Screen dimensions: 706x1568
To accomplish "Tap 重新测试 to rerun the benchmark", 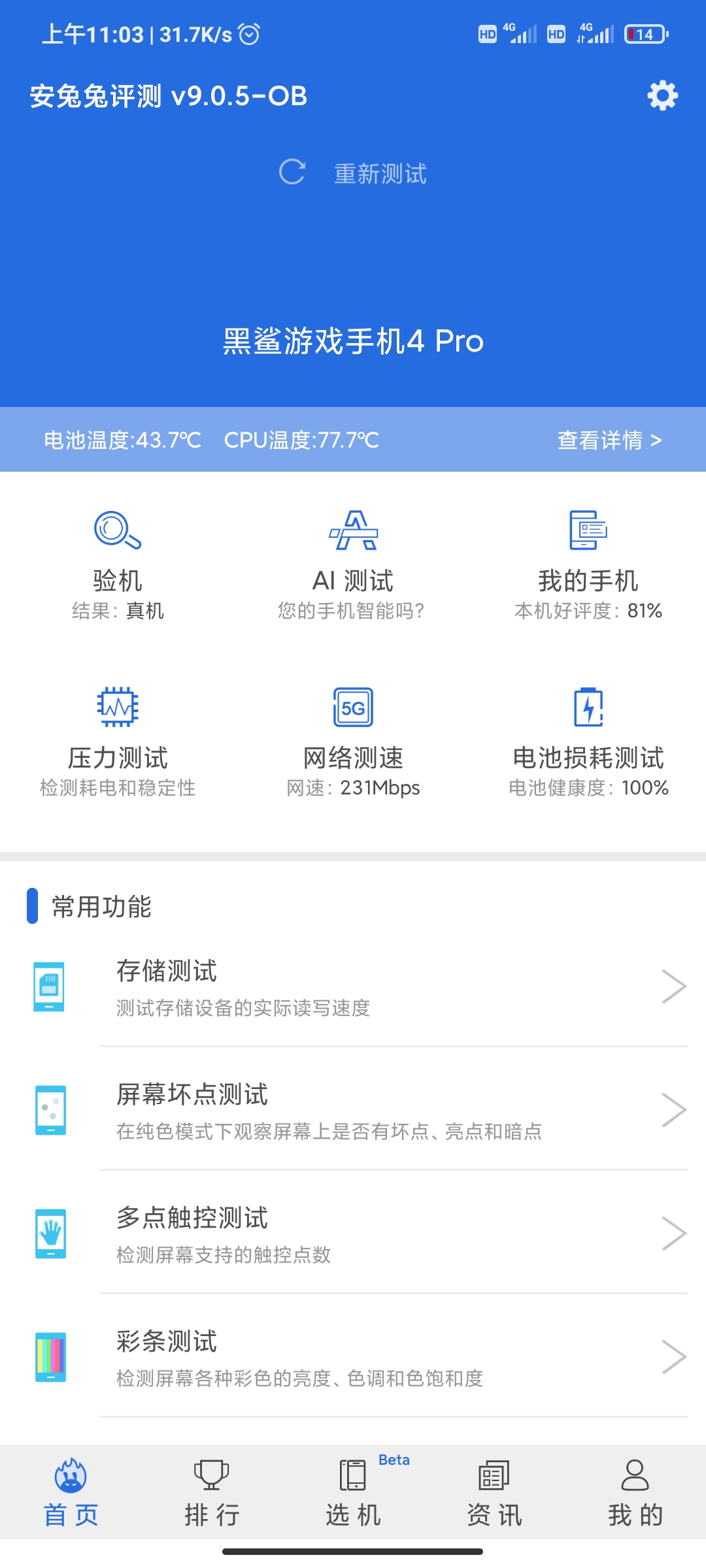I will [x=353, y=173].
